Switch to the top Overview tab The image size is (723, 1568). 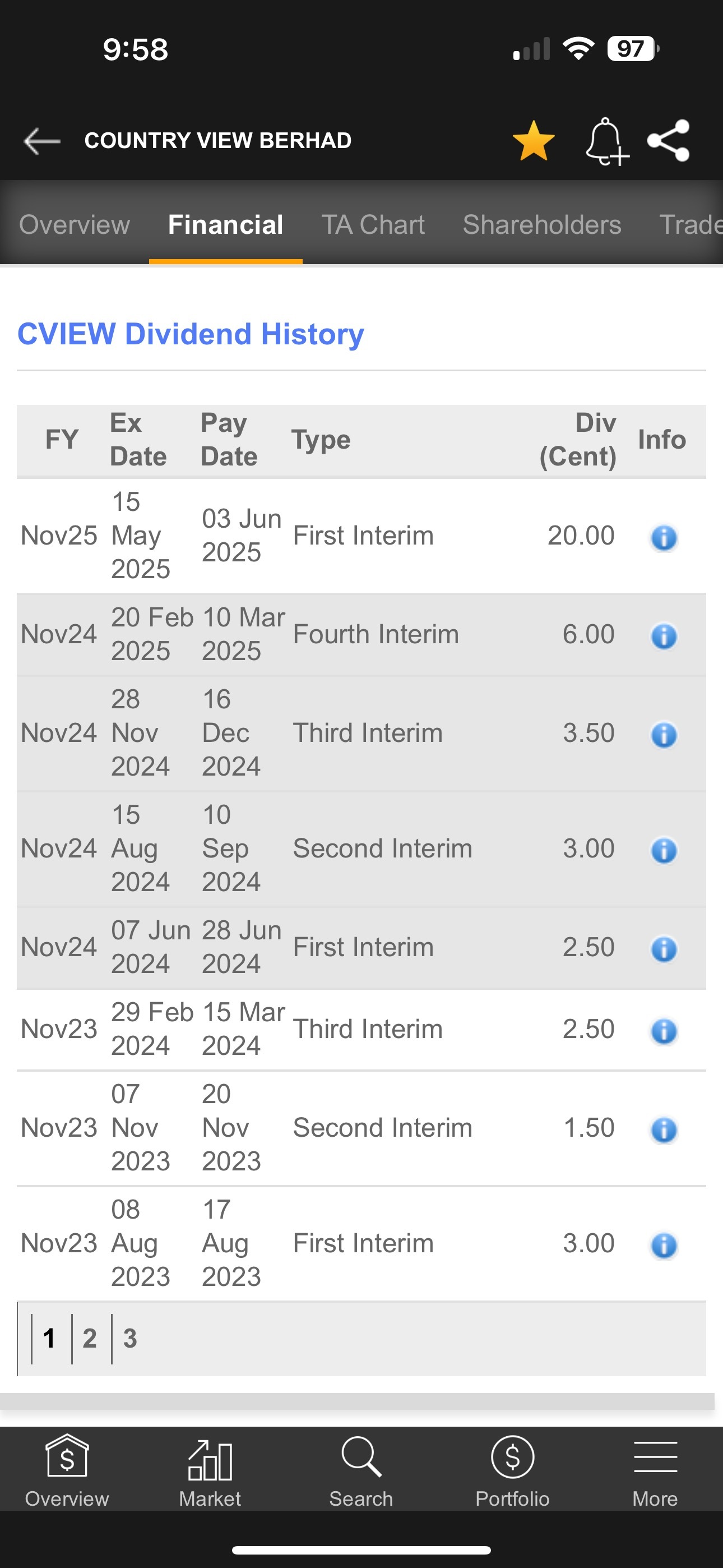74,225
